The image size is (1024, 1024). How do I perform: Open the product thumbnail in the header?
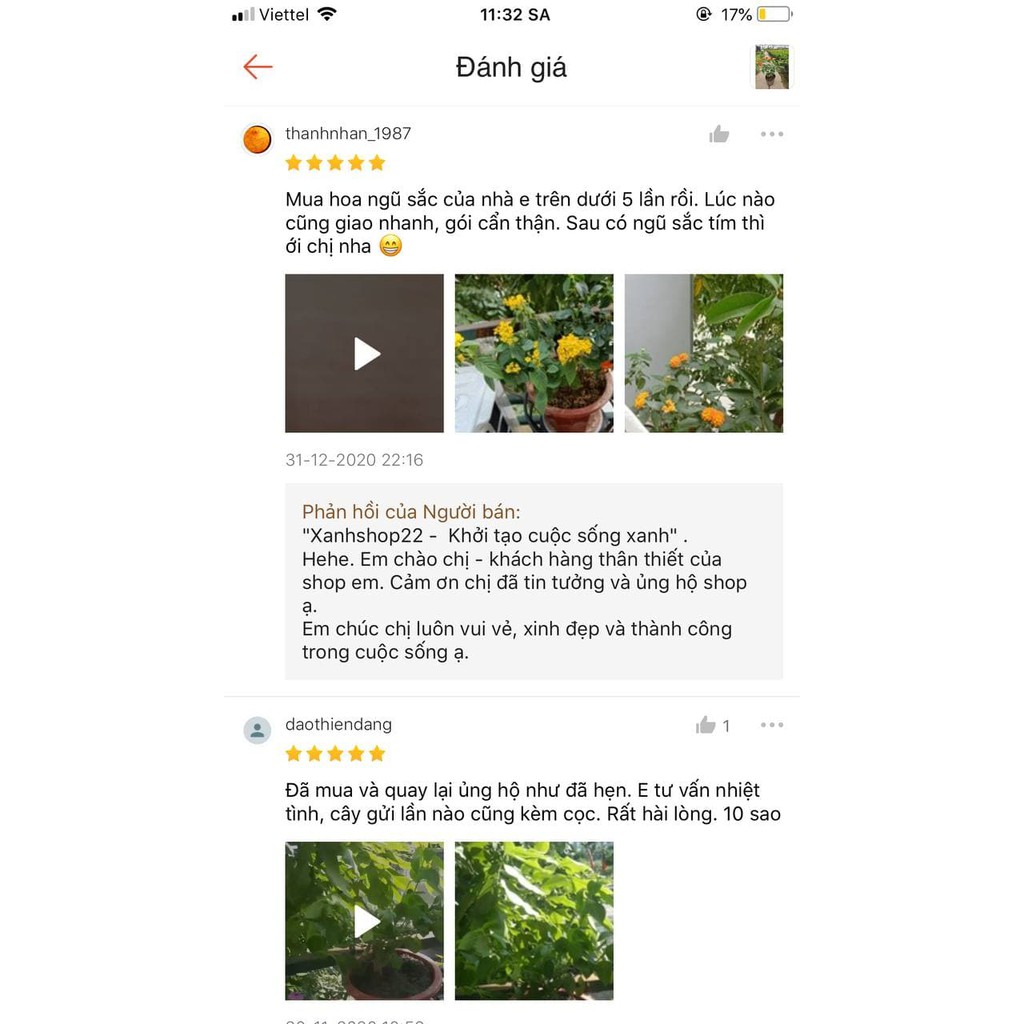[771, 67]
